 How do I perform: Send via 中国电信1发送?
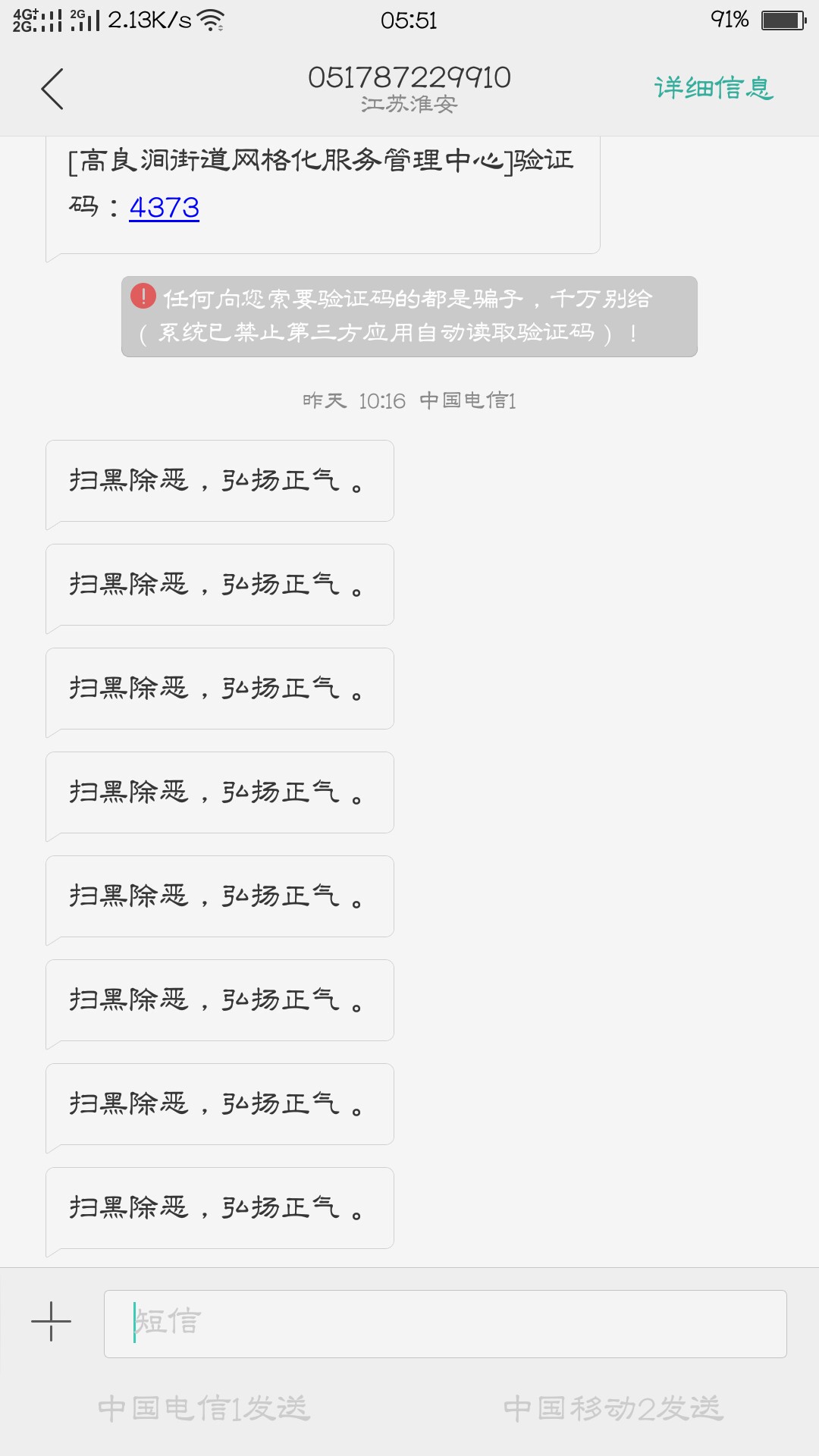tap(204, 1408)
